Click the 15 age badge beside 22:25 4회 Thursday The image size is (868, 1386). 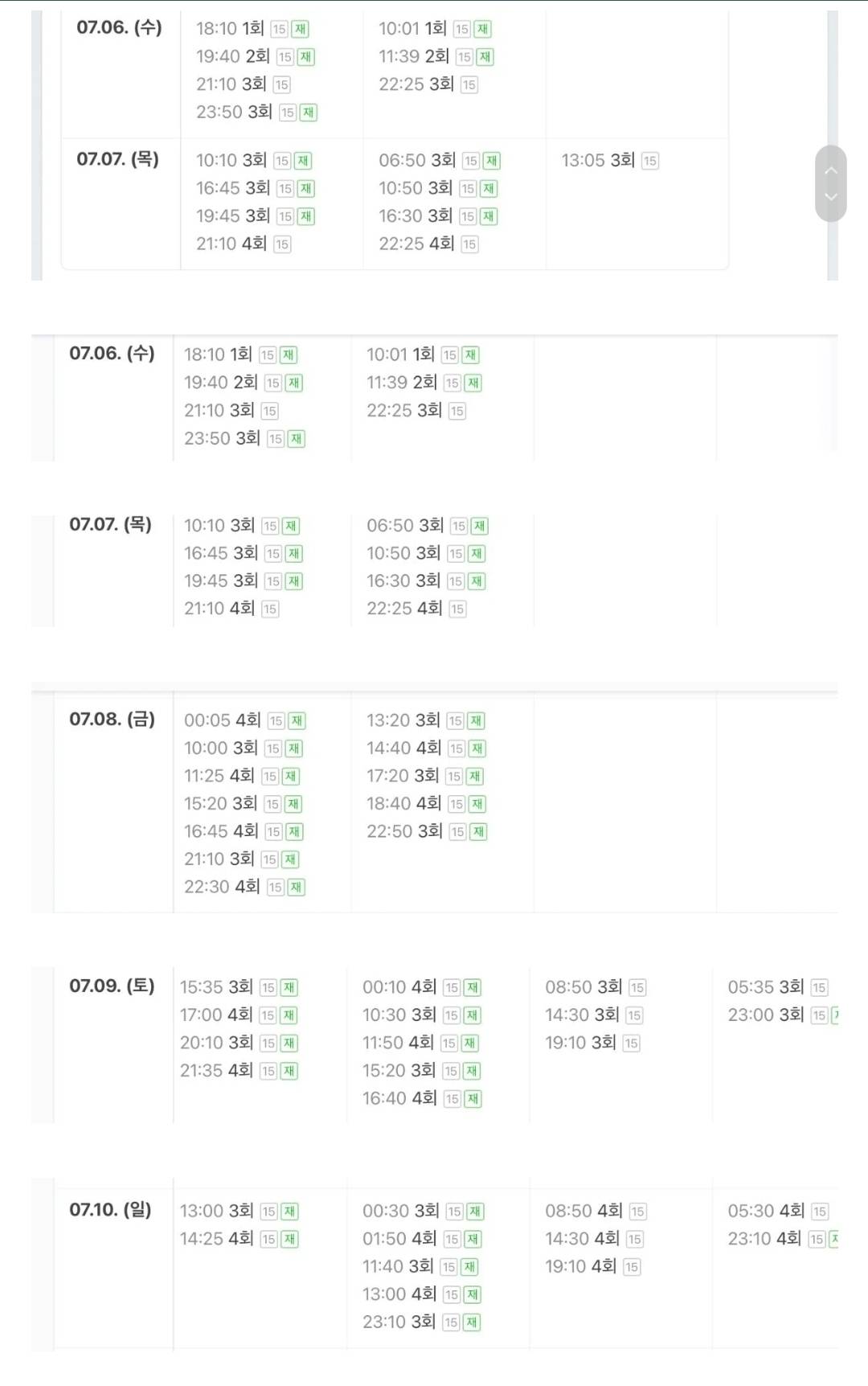point(470,244)
